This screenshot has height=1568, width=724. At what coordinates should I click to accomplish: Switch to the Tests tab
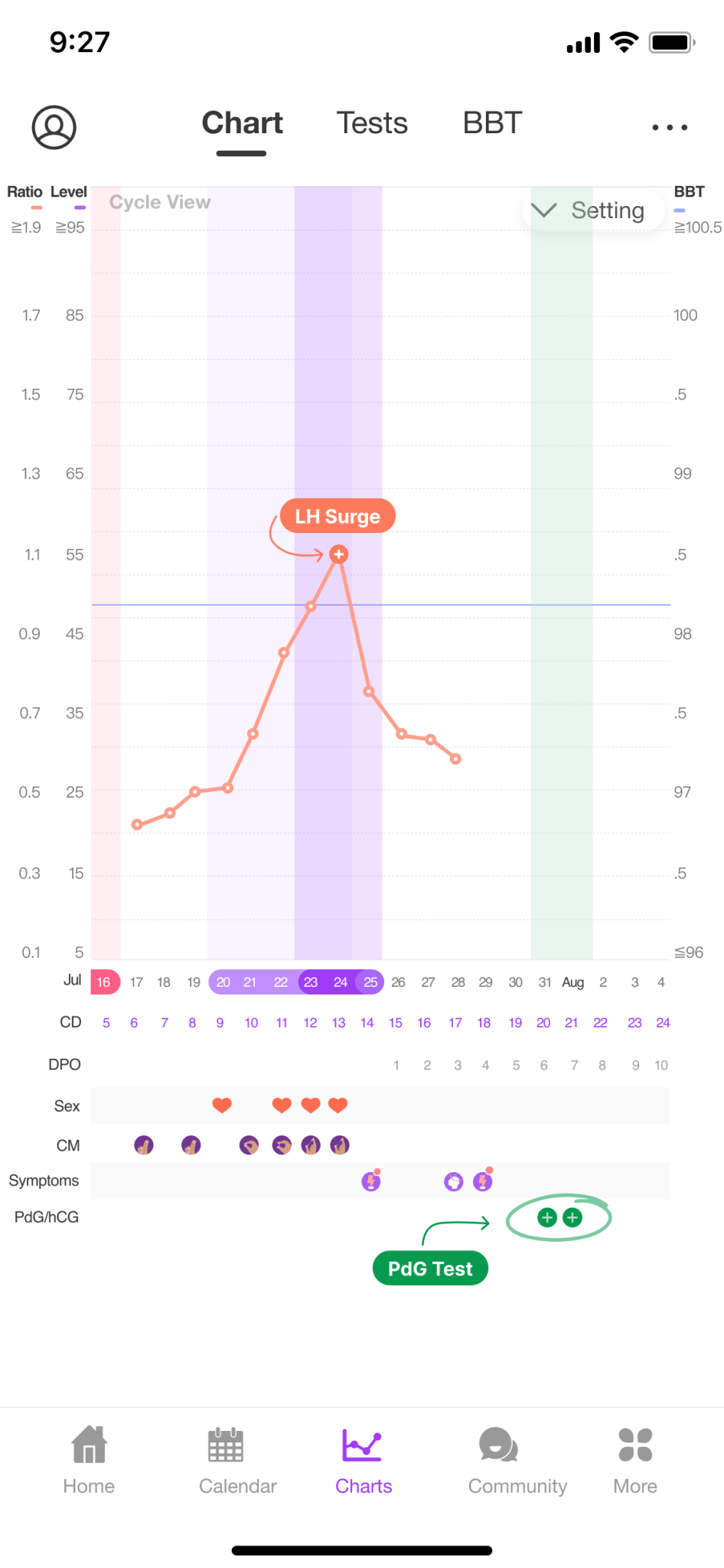click(372, 123)
